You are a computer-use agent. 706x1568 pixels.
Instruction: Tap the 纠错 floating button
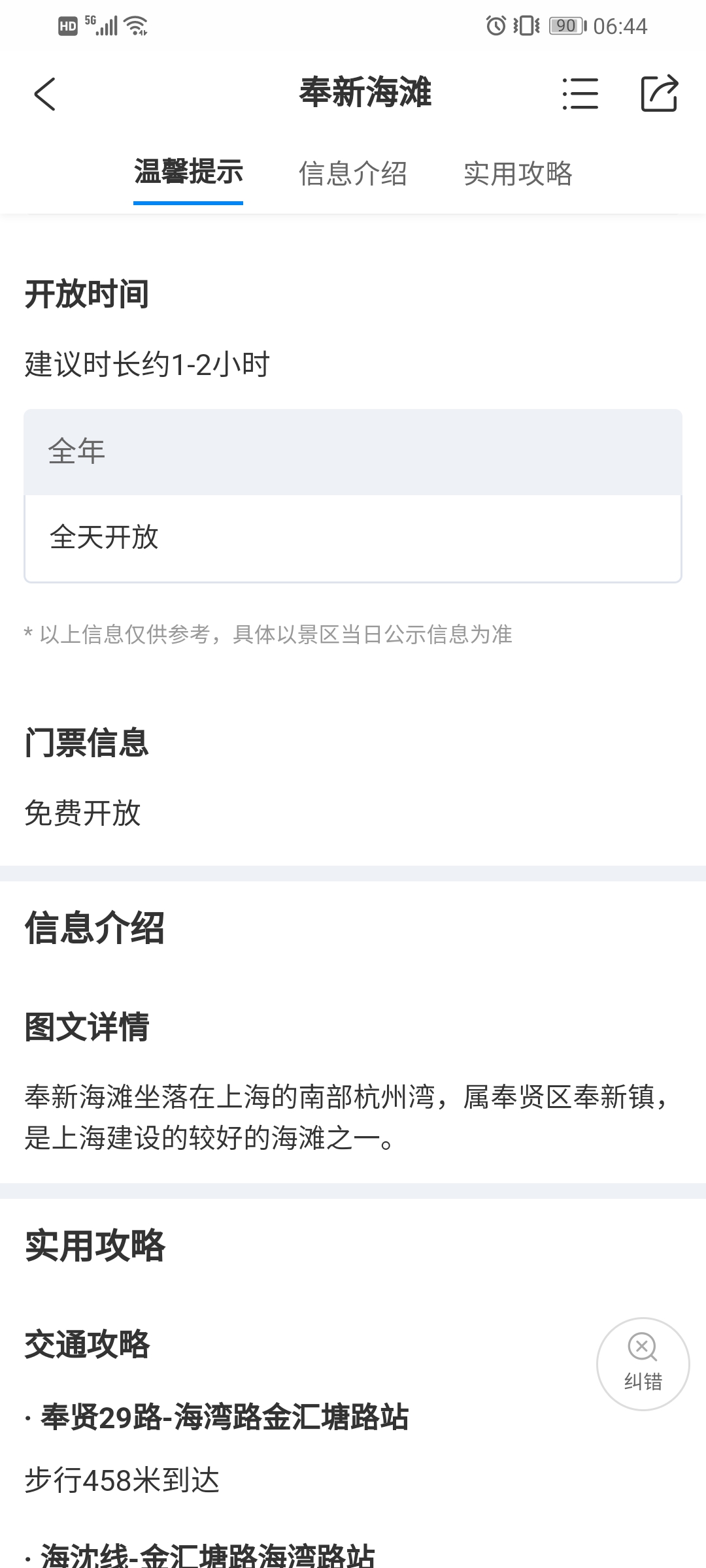pyautogui.click(x=643, y=1364)
